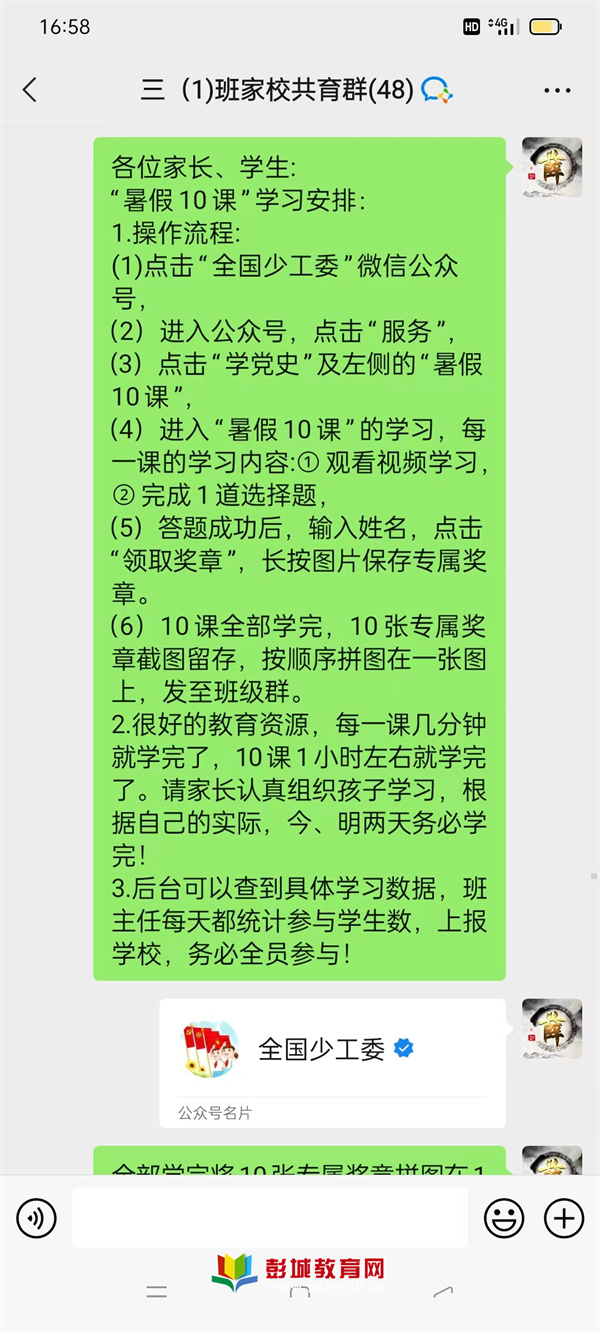Tap the message text field
This screenshot has width=600, height=1333.
270,1217
